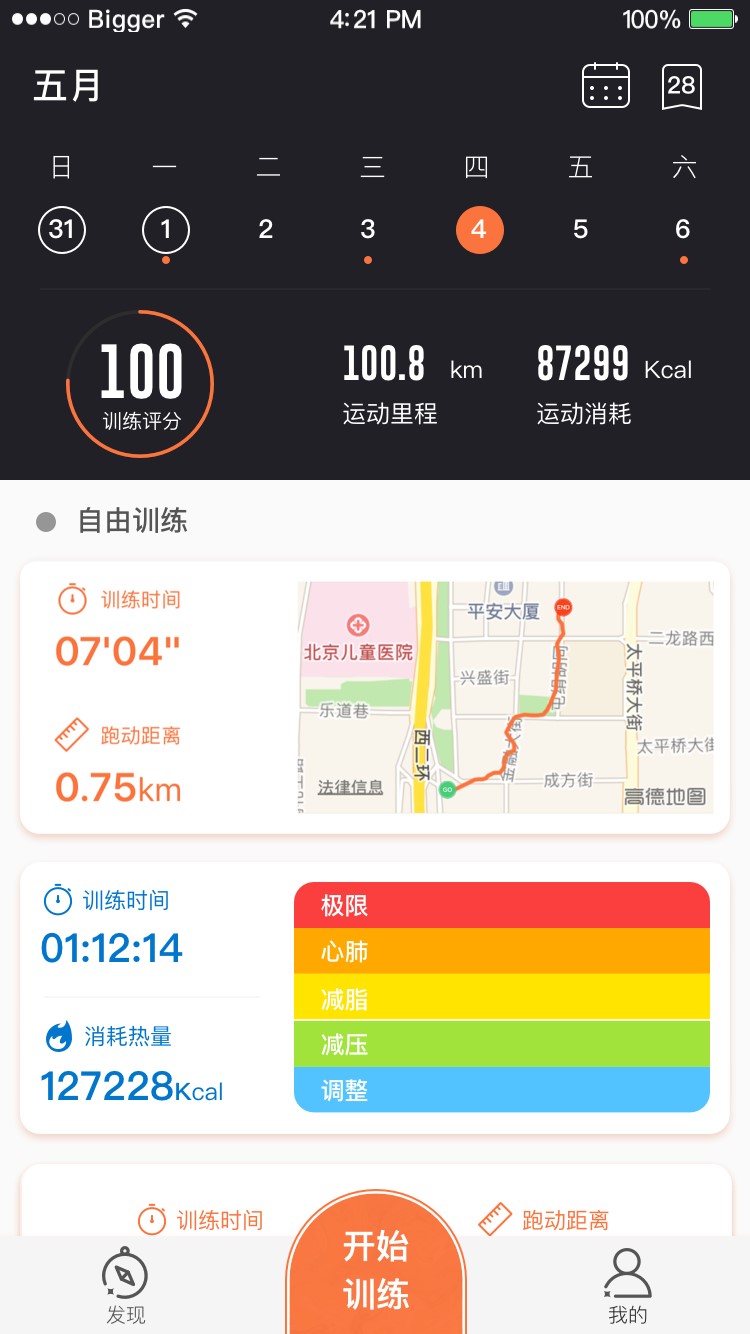This screenshot has height=1334, width=750.
Task: Open the calendar view icon
Action: (x=606, y=86)
